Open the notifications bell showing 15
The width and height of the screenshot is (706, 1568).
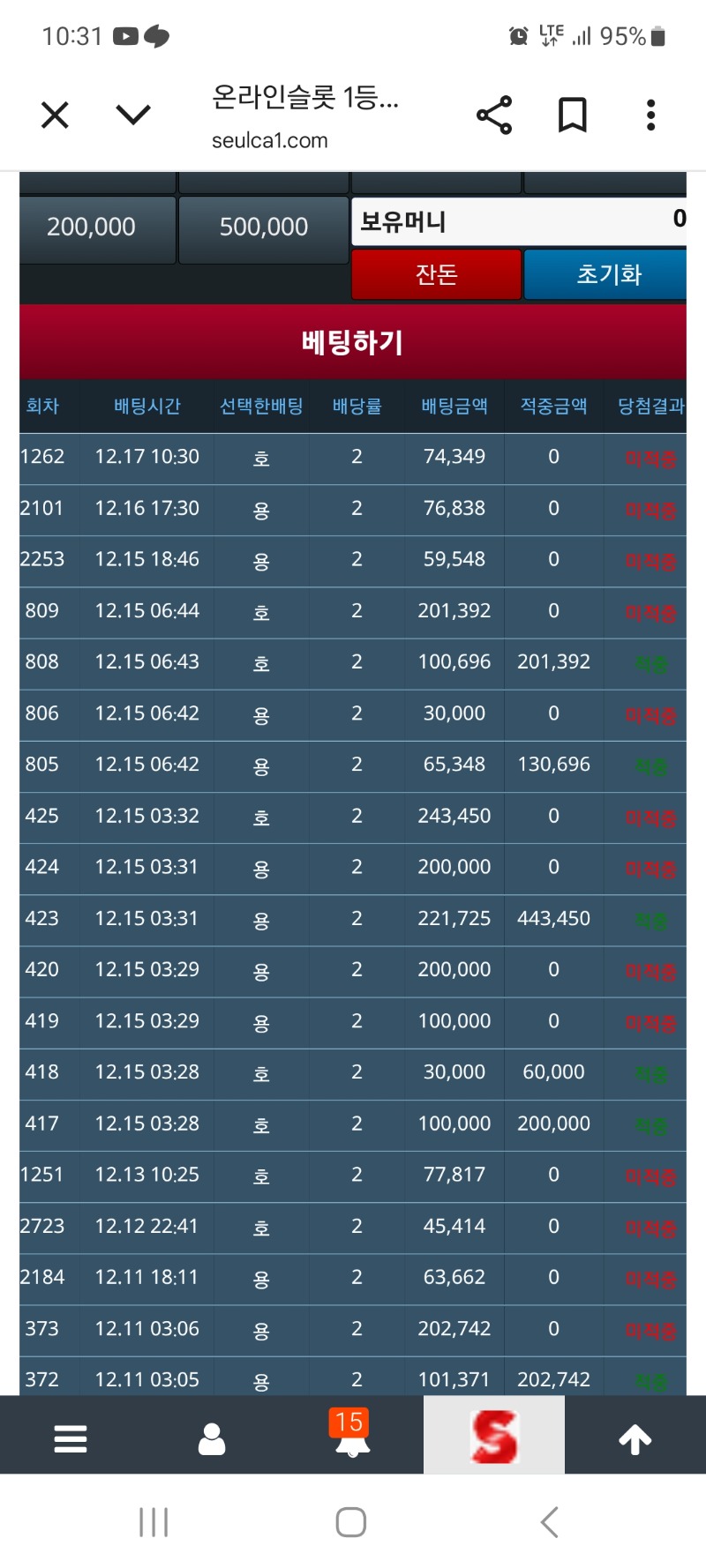tap(352, 1435)
